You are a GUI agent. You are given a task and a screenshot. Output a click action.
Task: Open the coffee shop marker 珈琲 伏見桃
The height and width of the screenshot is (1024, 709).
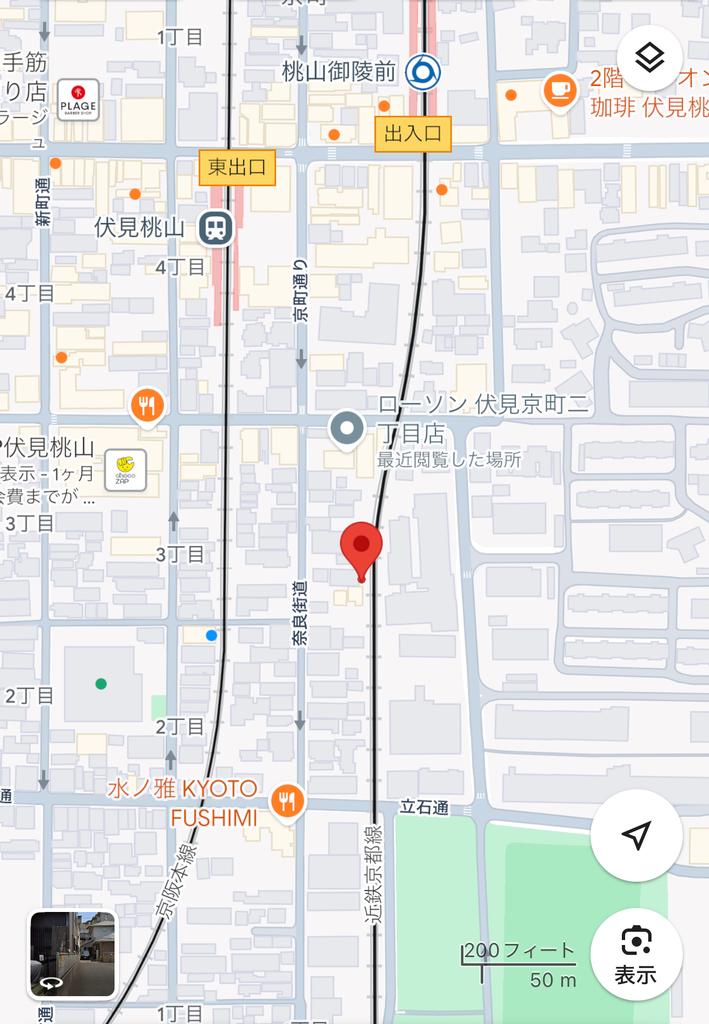pos(559,91)
